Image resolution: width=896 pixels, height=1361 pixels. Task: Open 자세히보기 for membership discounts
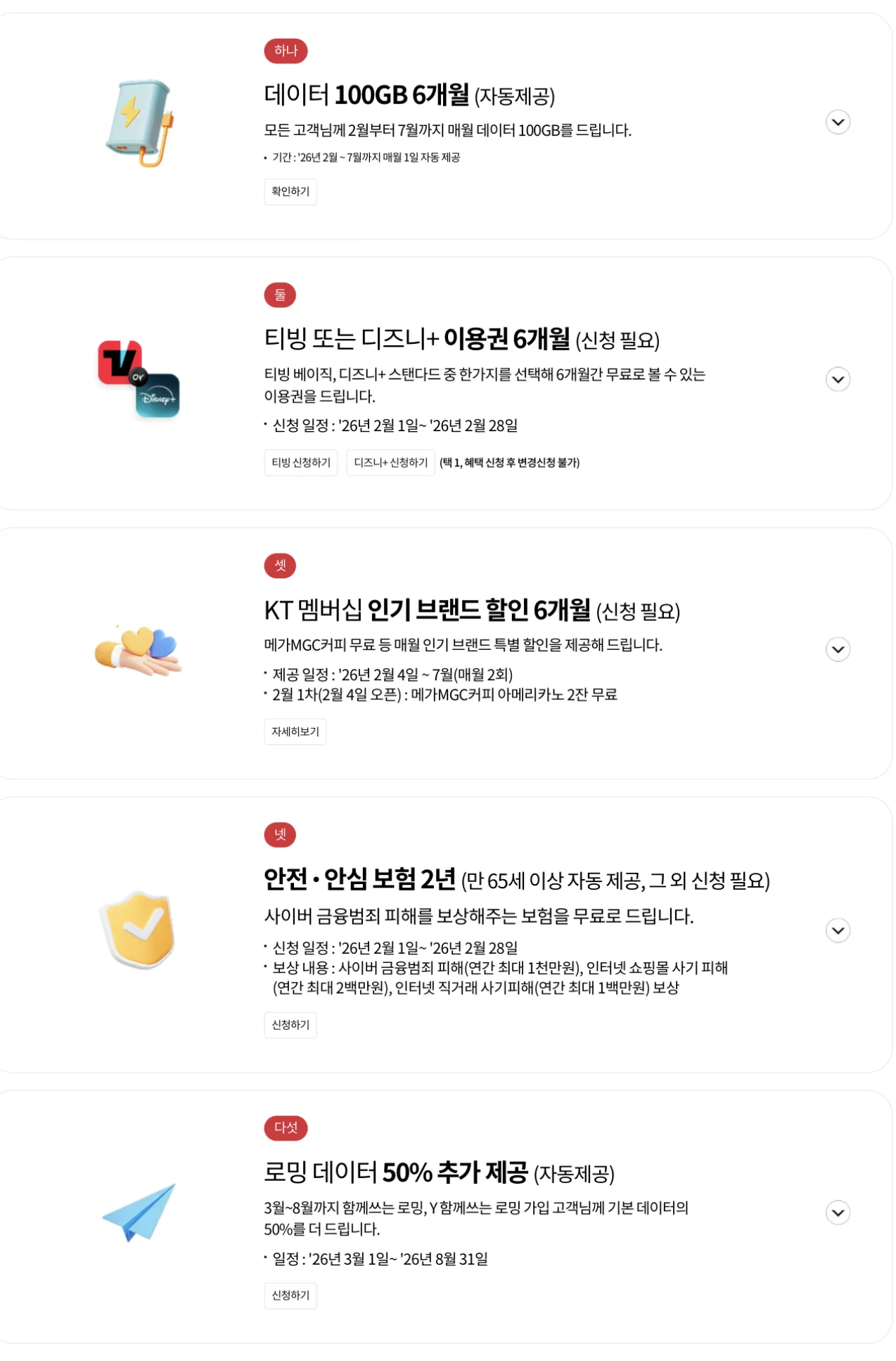[x=295, y=731]
